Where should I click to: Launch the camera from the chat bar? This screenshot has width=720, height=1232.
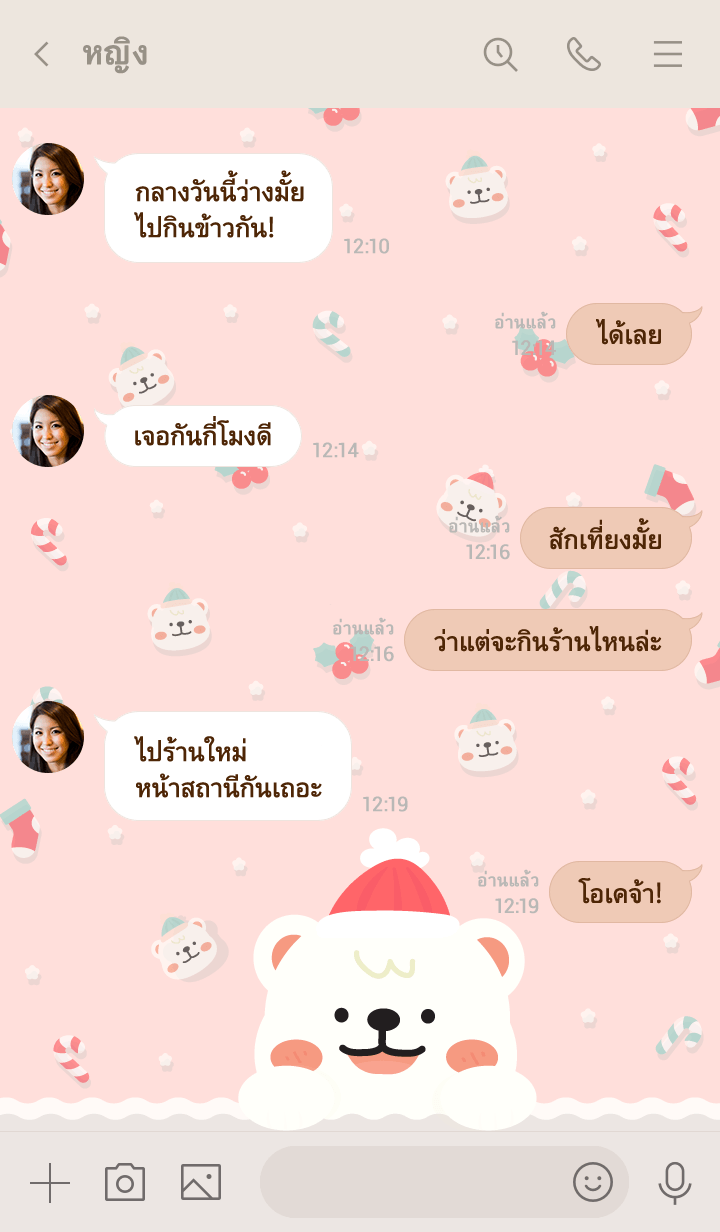(x=125, y=1183)
